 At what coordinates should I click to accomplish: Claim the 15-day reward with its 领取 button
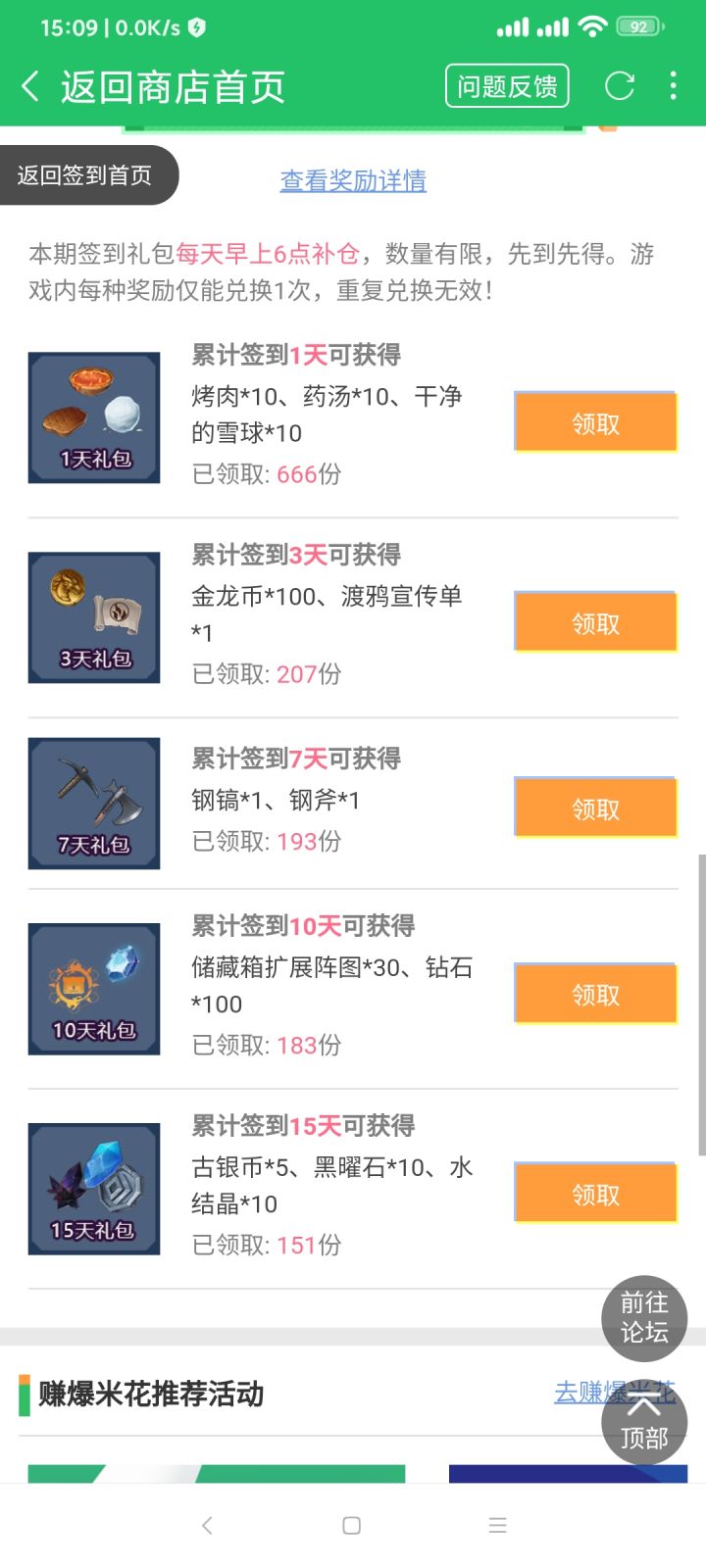(x=594, y=1193)
